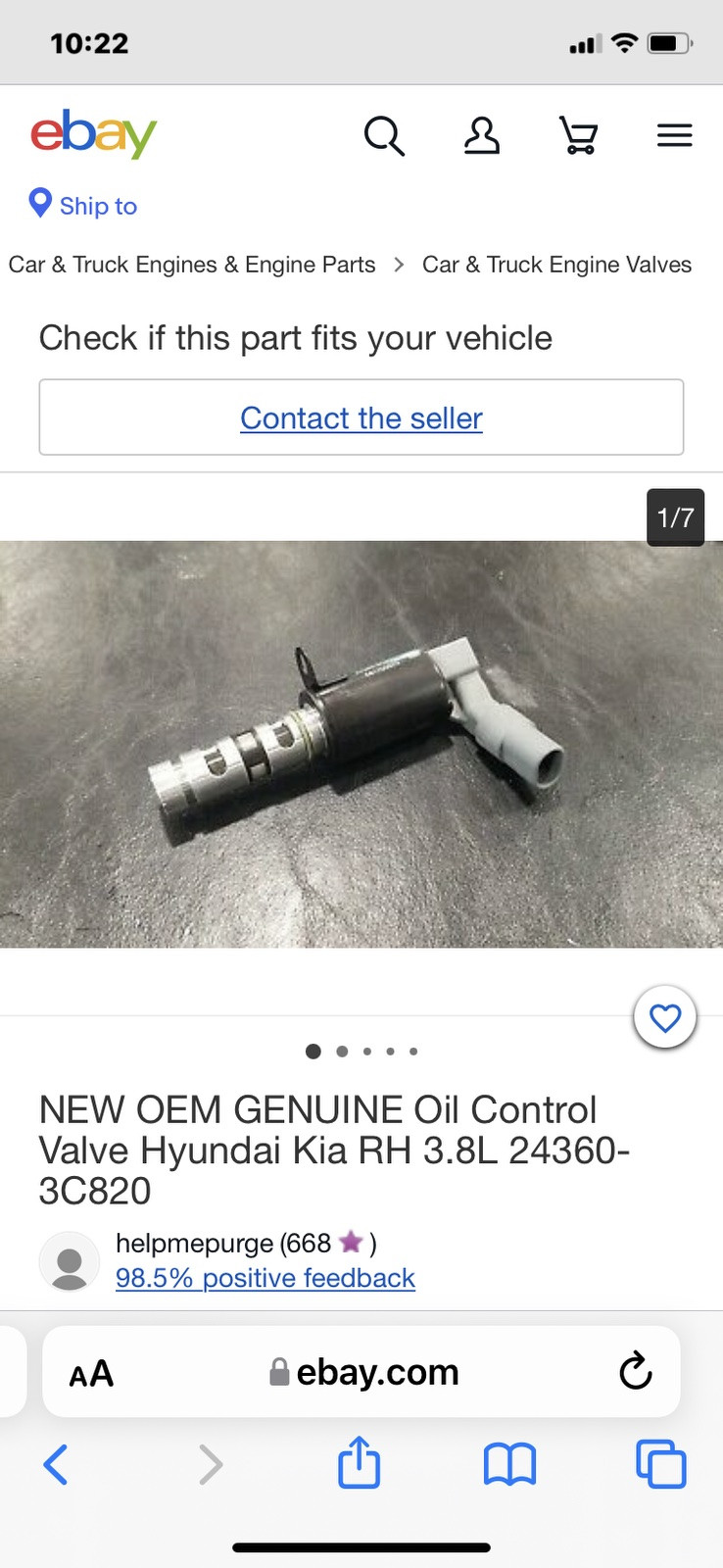723x1568 pixels.
Task: Share this page from Safari toolbar
Action: [359, 1463]
